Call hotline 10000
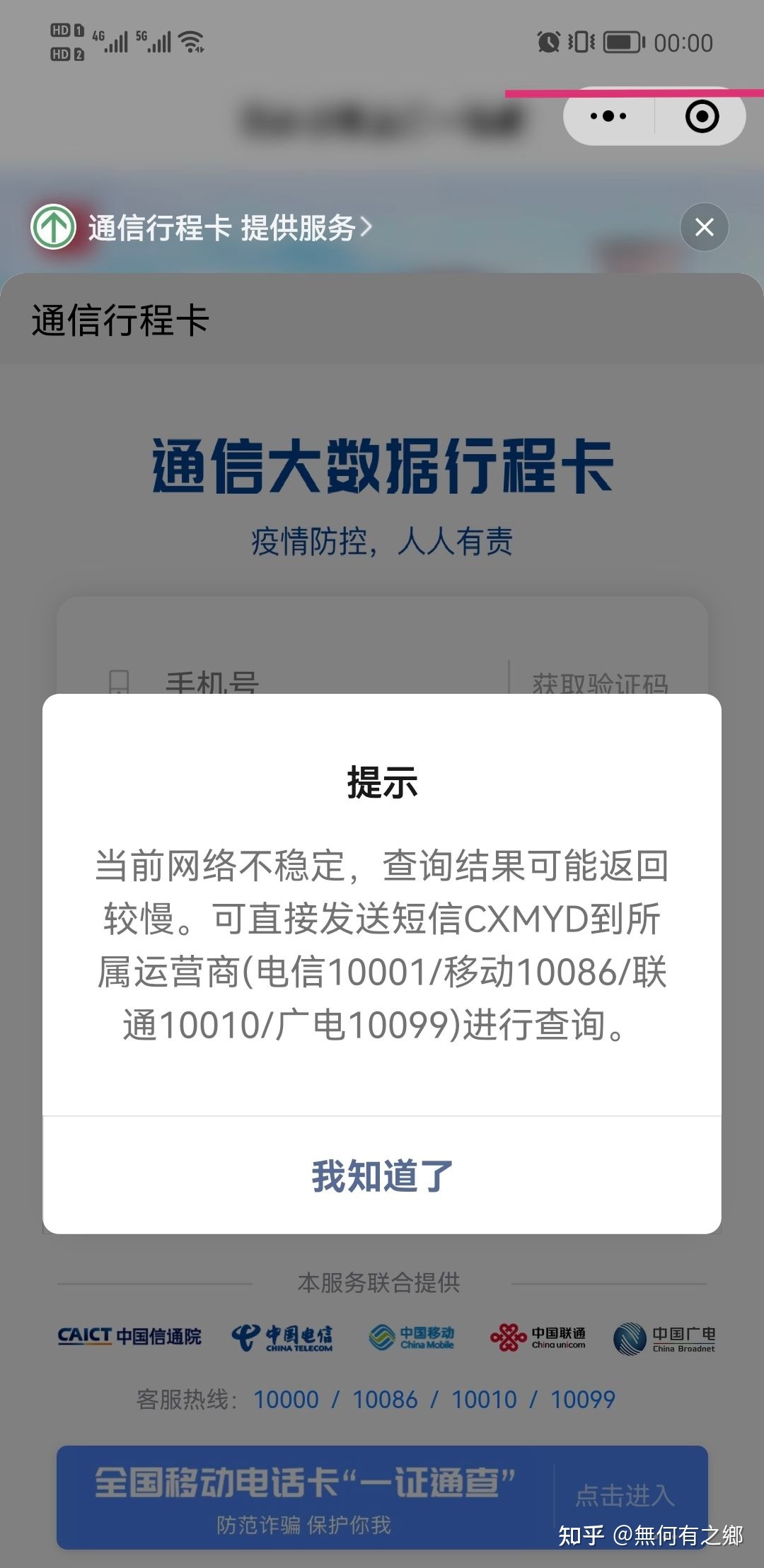764x1568 pixels. 286,1399
